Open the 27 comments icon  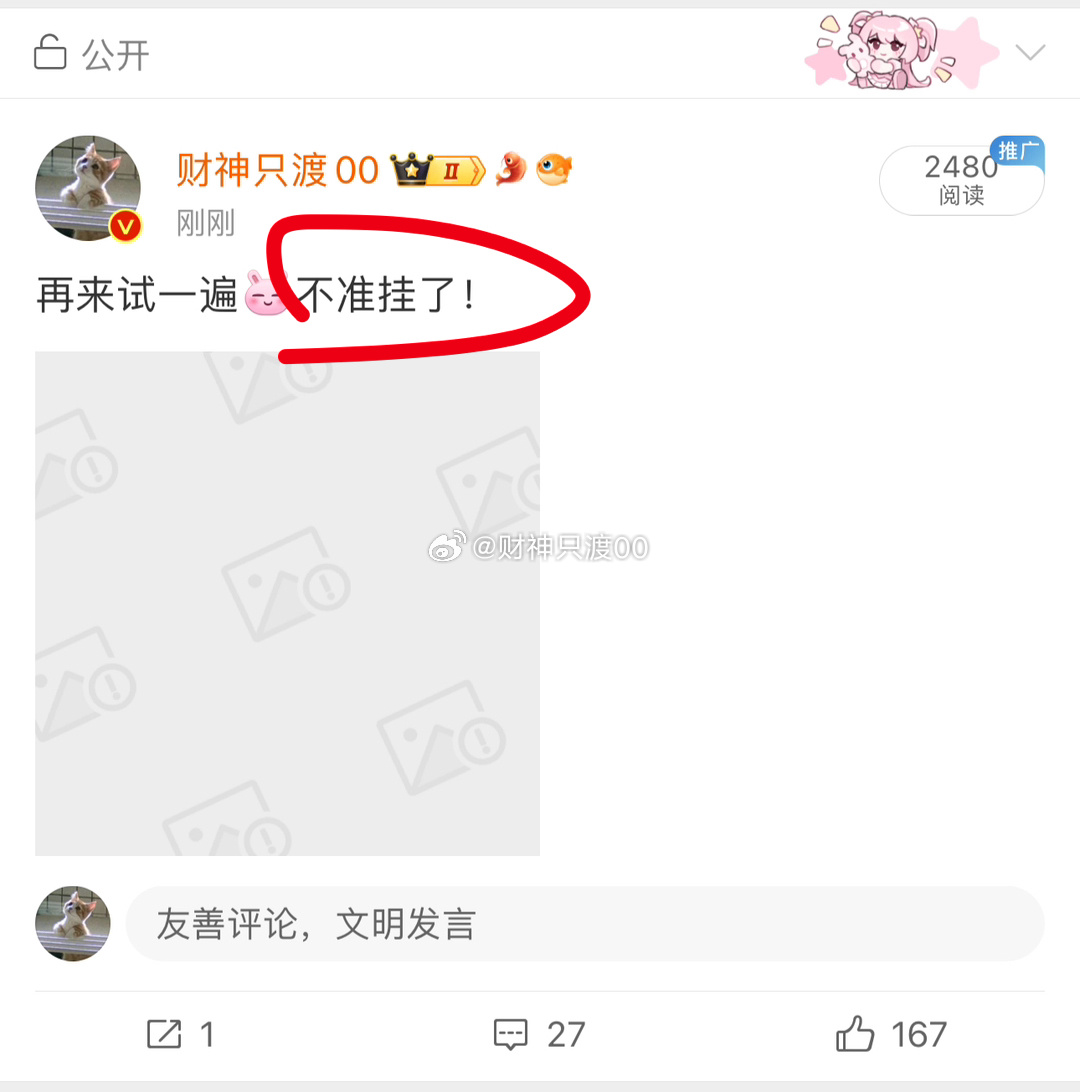click(x=511, y=1034)
